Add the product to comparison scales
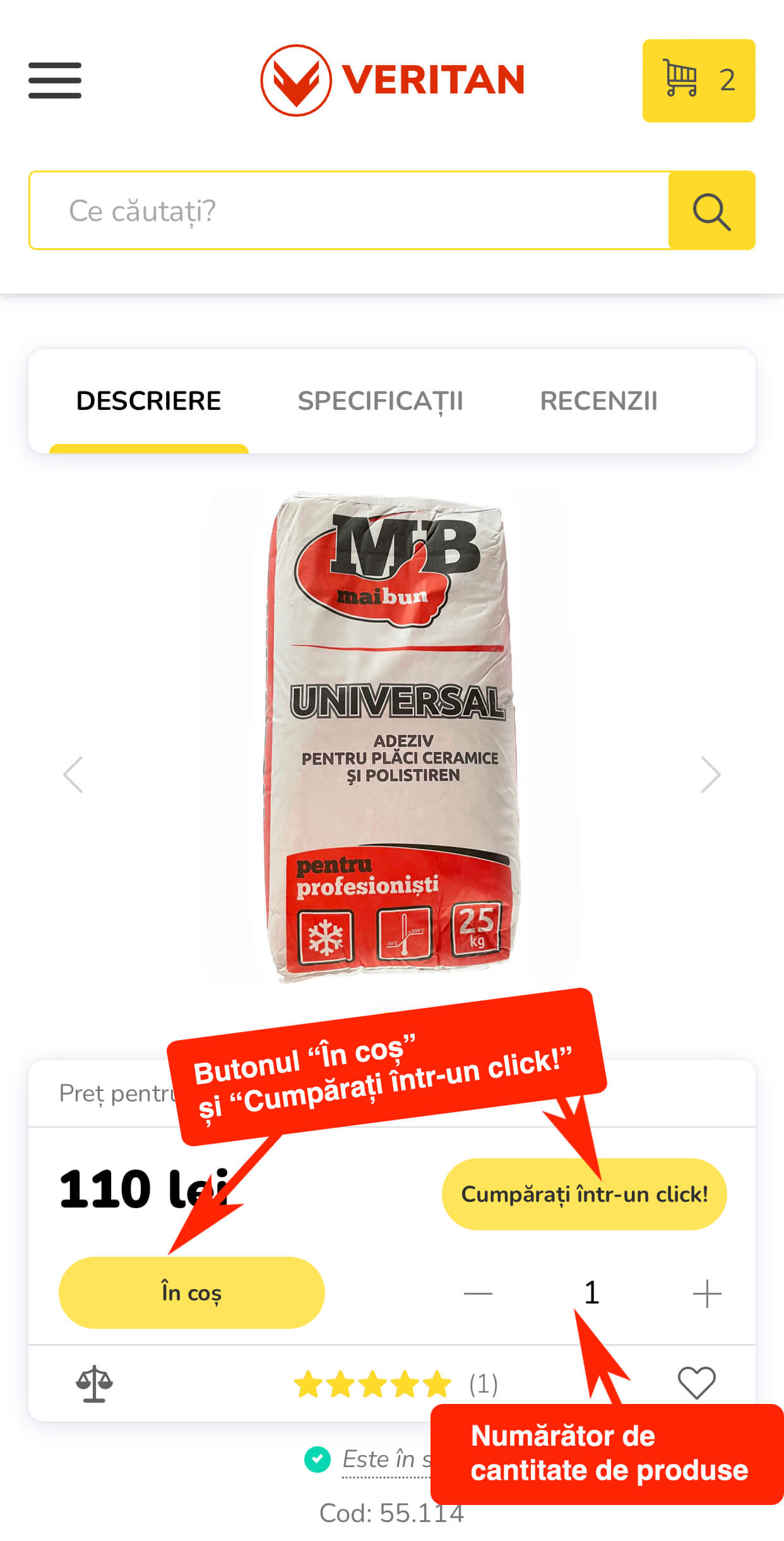The width and height of the screenshot is (784, 1541). [x=94, y=1384]
